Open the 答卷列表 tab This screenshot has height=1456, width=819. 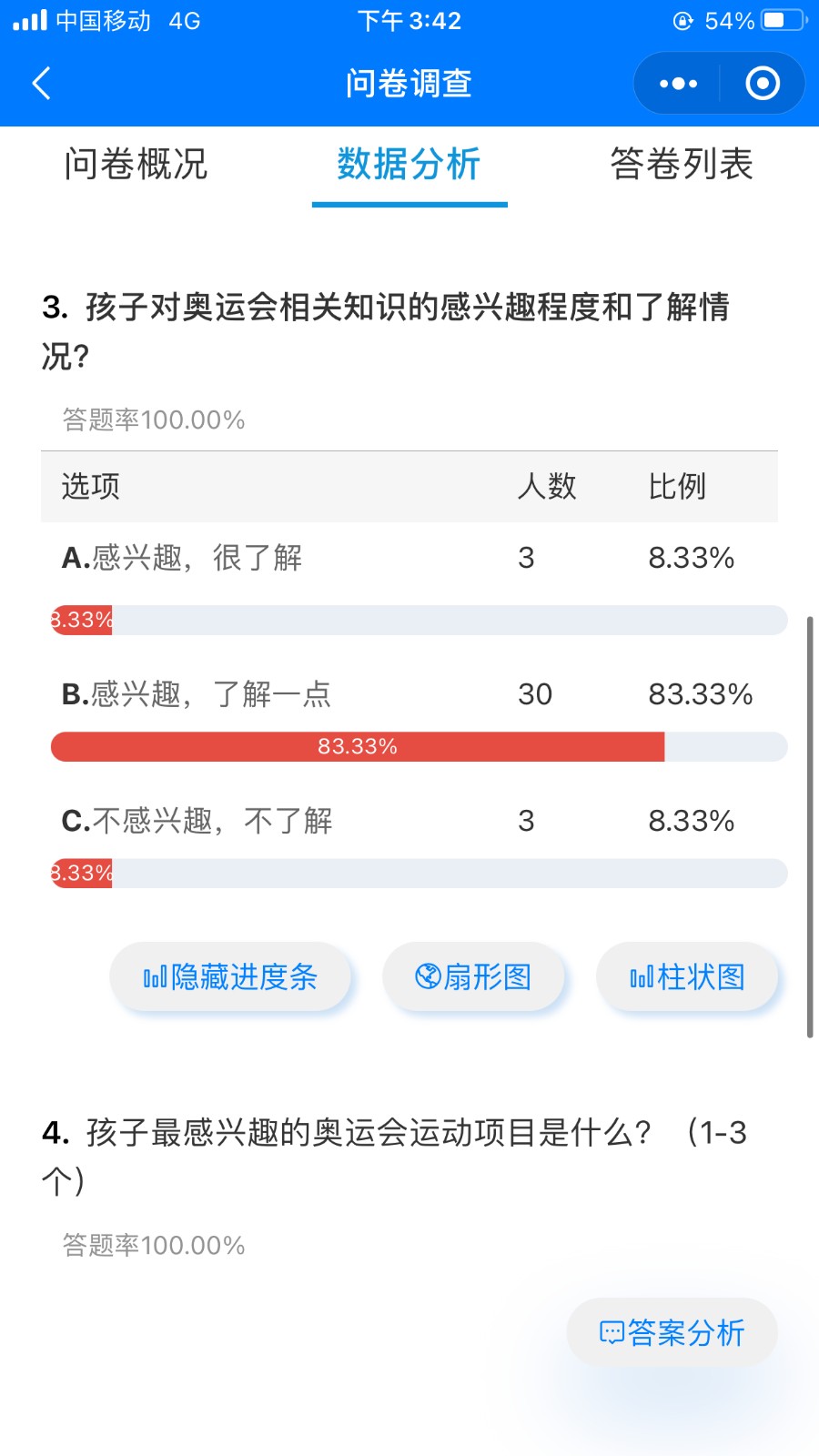pos(682,165)
